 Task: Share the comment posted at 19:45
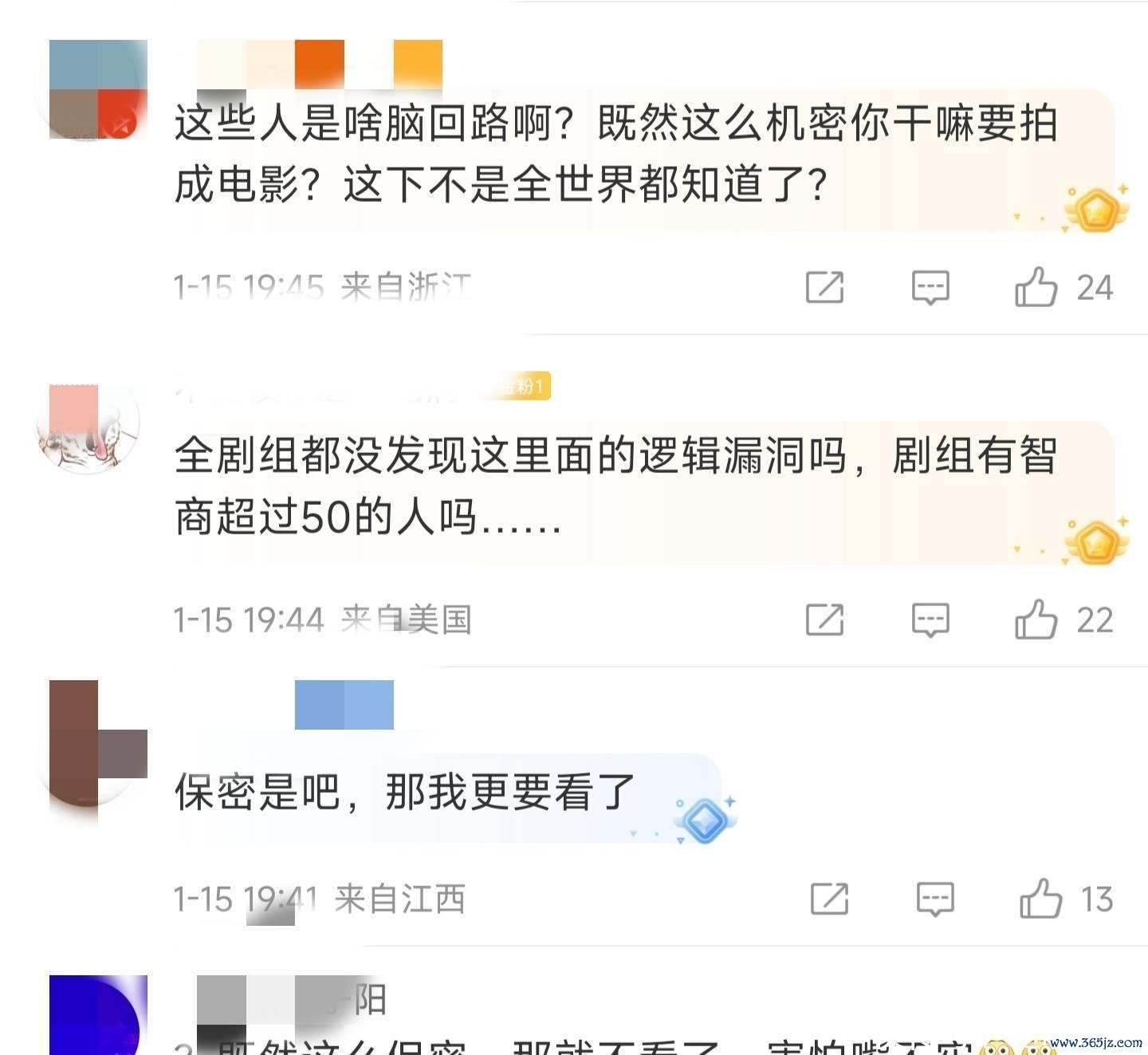[824, 287]
